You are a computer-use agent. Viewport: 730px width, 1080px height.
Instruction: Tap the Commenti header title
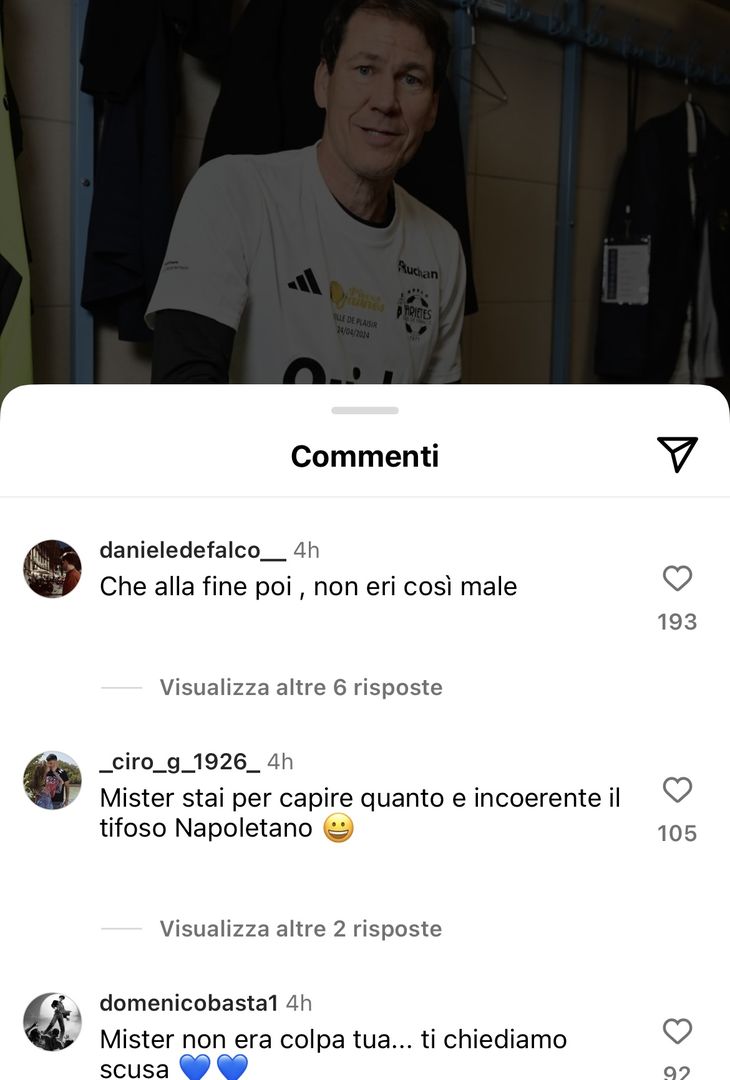click(364, 456)
